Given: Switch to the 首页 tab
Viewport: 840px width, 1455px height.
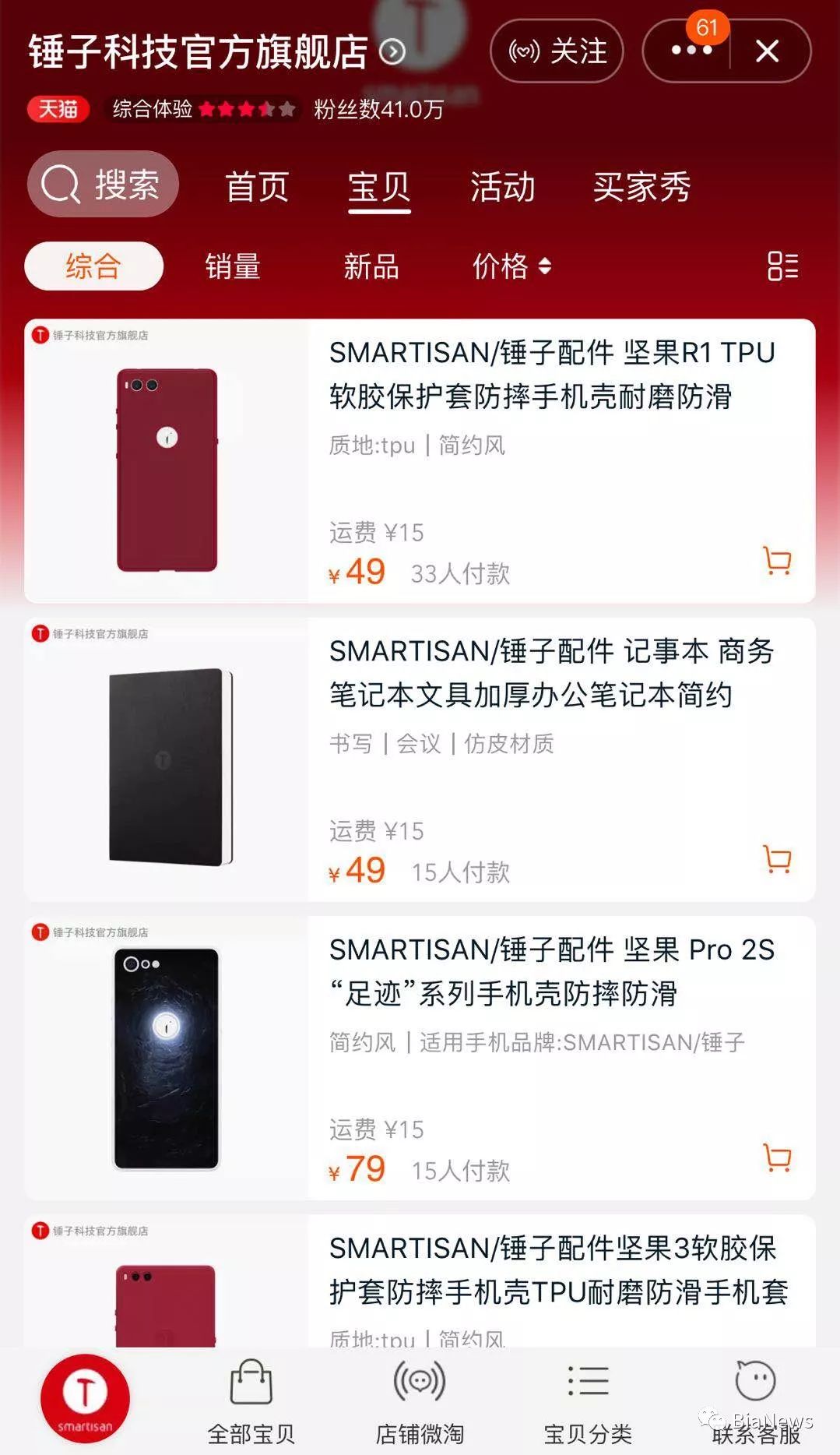Looking at the screenshot, I should (x=257, y=187).
